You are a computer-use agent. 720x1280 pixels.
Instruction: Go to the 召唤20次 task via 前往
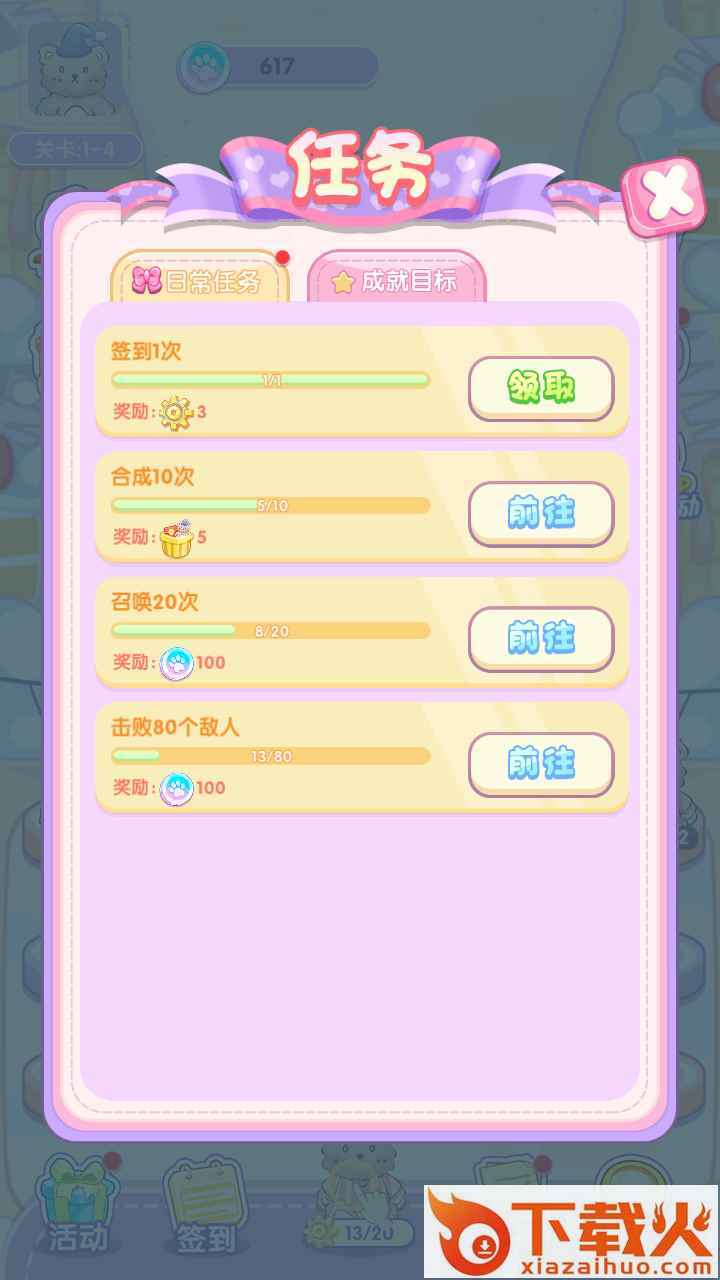click(541, 638)
